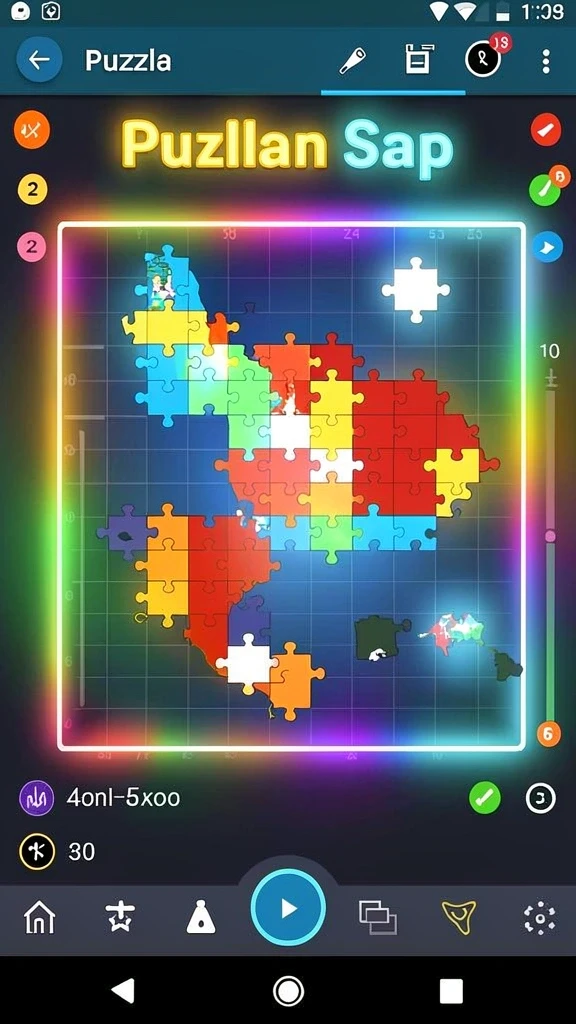576x1024 pixels.
Task: Open the overflow menu with three dots
Action: 546,61
